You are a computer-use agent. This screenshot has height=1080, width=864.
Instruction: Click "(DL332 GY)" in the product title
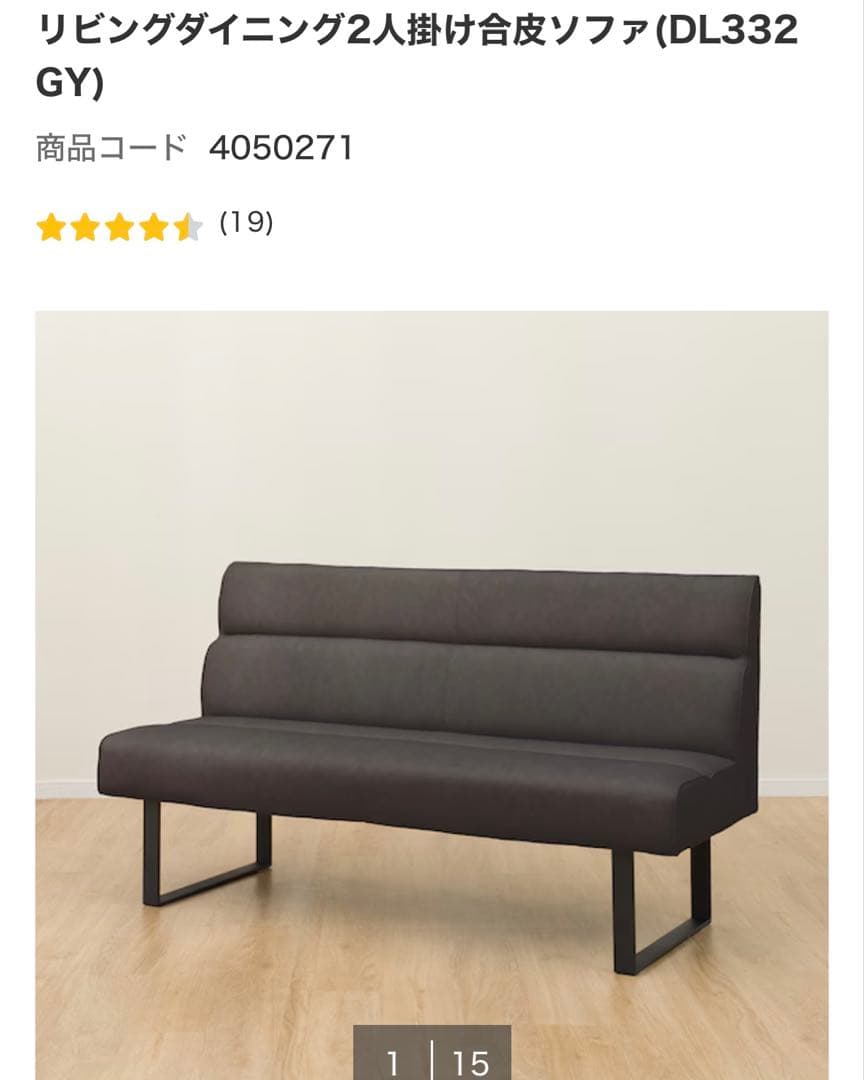click(x=730, y=33)
